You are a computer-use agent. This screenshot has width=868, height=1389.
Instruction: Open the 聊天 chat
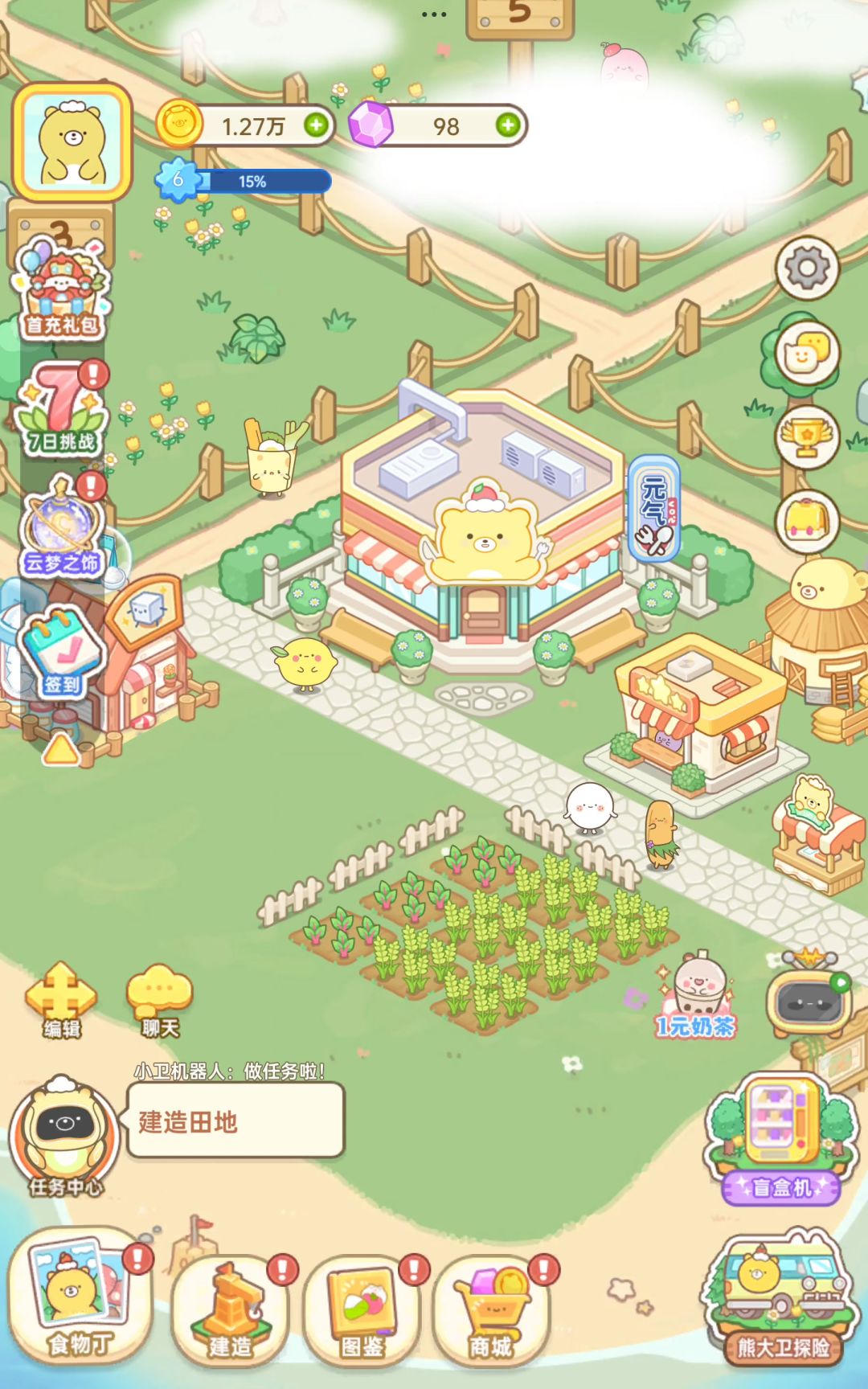coord(160,1001)
